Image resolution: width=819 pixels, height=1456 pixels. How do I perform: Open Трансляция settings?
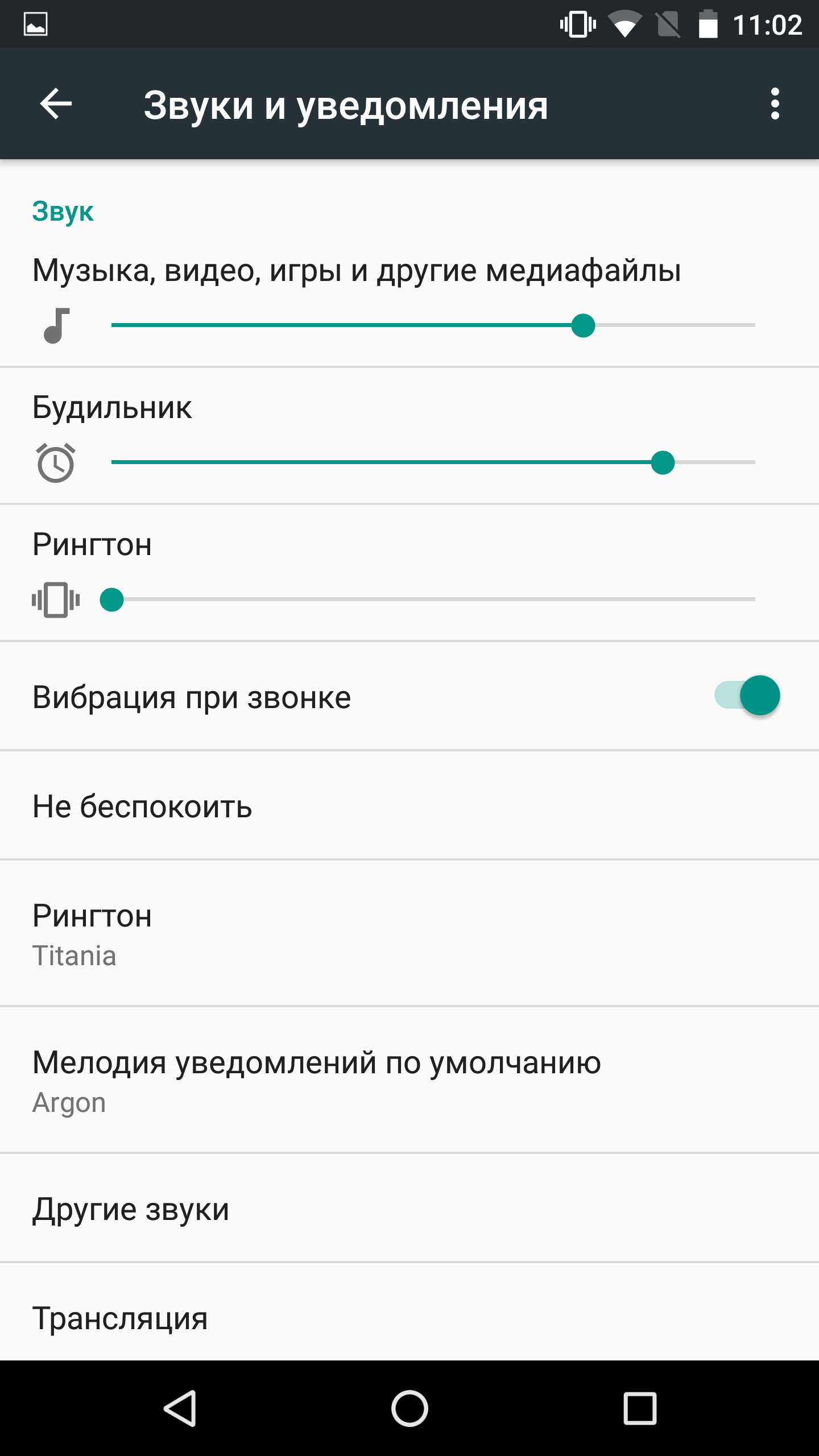click(409, 1318)
